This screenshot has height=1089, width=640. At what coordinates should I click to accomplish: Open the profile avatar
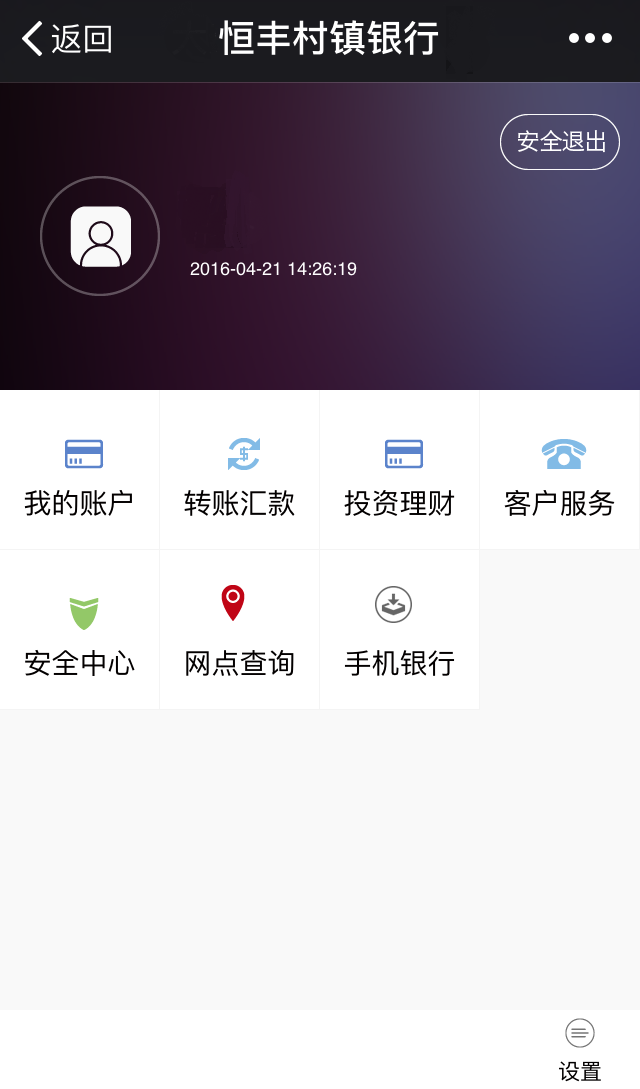tap(100, 236)
